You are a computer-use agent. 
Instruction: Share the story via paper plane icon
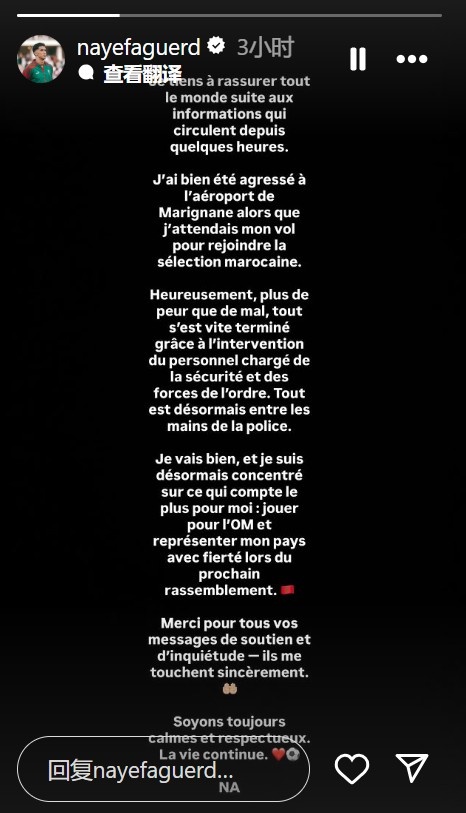[412, 767]
